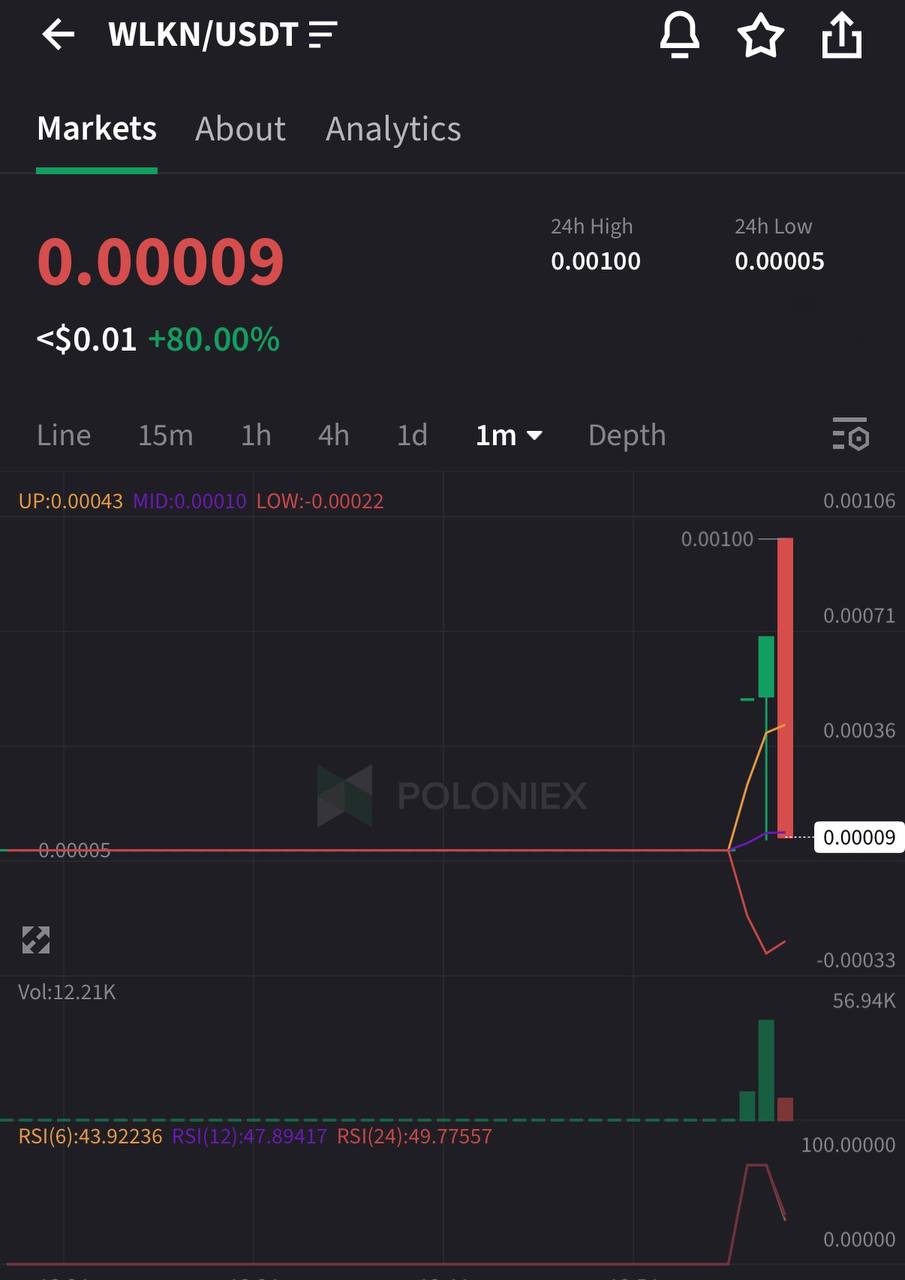
Task: Open the chart indicator settings icon
Action: tap(850, 435)
